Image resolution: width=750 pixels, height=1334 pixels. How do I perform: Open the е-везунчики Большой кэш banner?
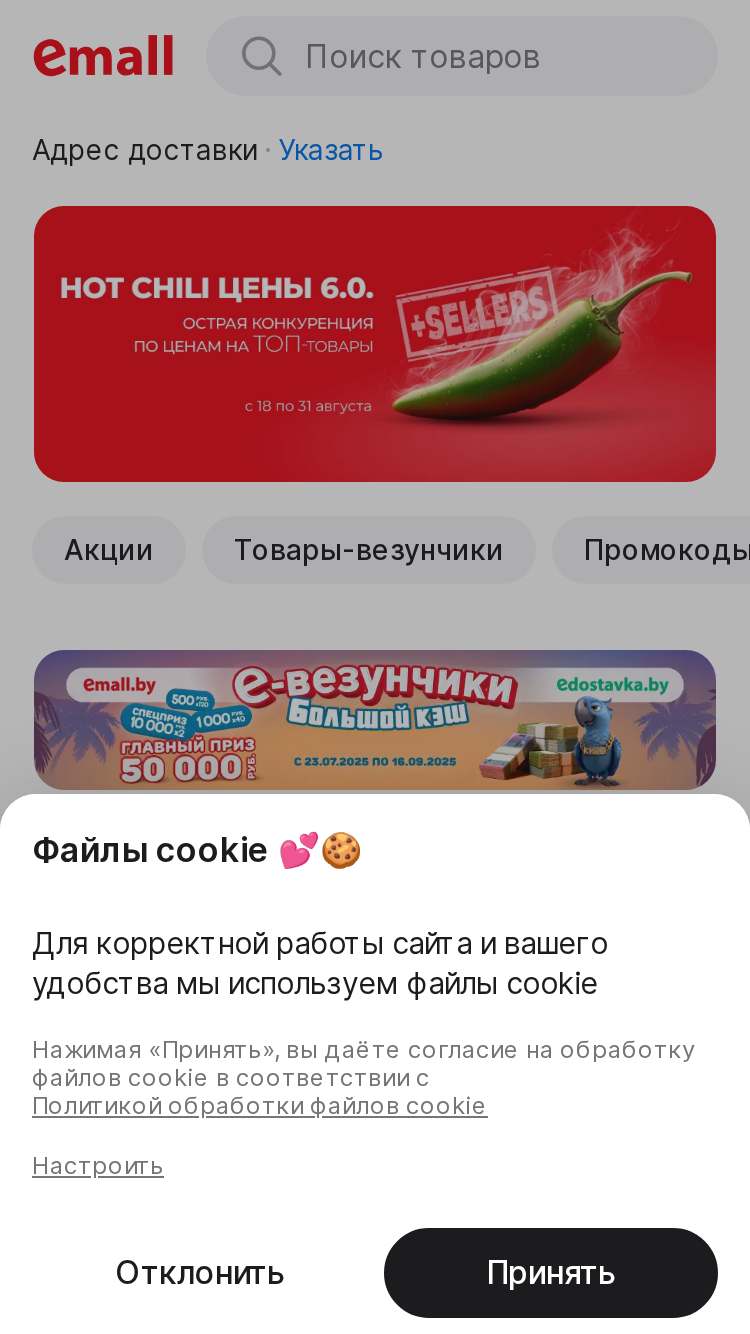click(x=375, y=720)
